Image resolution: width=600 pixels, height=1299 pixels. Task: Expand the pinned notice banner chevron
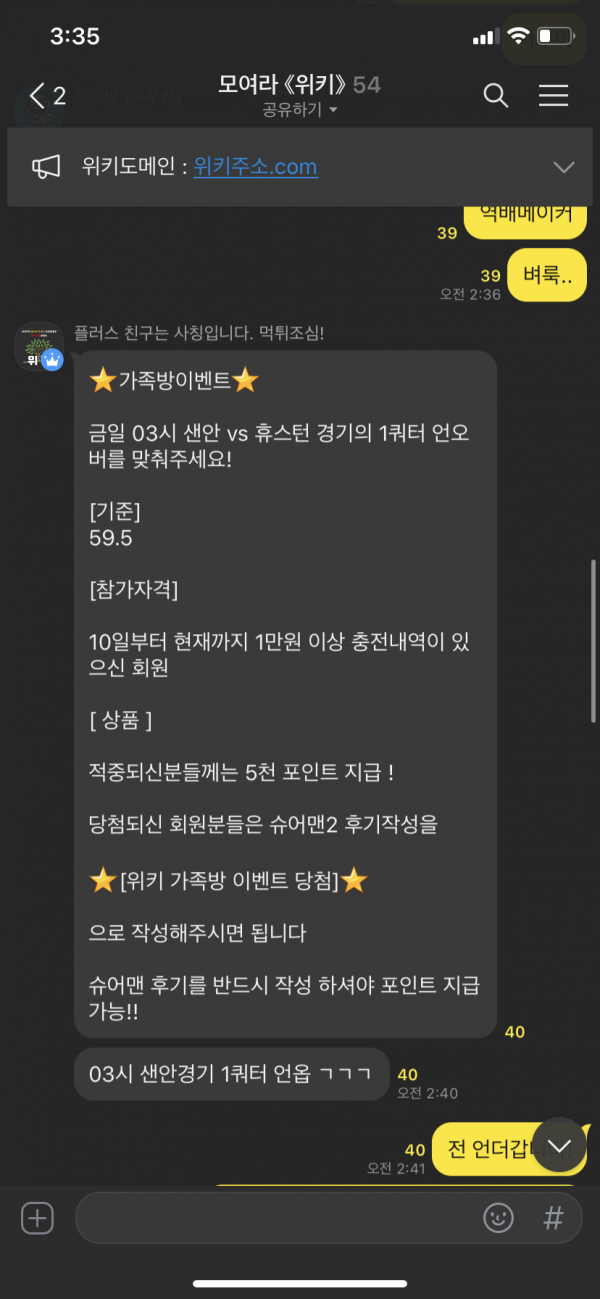click(x=564, y=167)
